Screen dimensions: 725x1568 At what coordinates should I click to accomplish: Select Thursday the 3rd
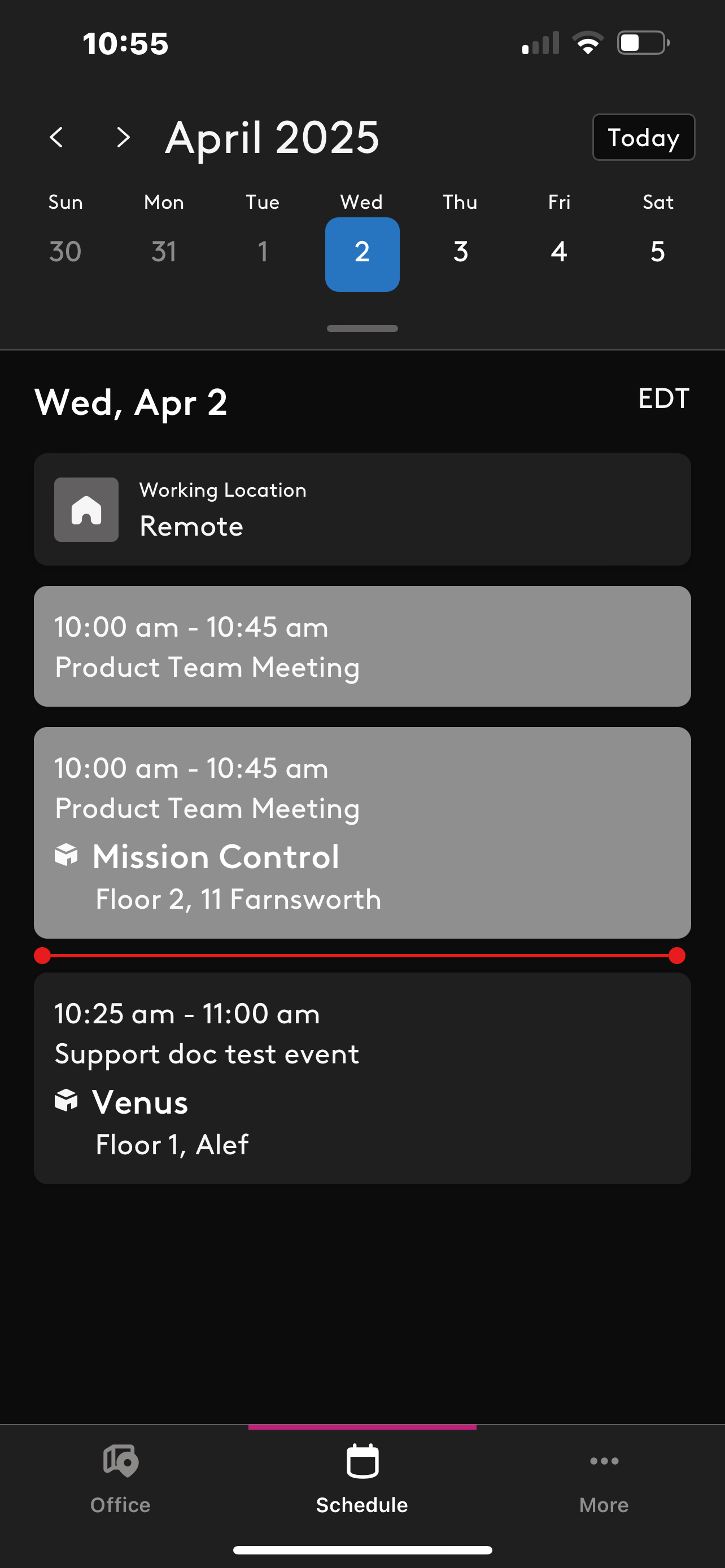(460, 251)
